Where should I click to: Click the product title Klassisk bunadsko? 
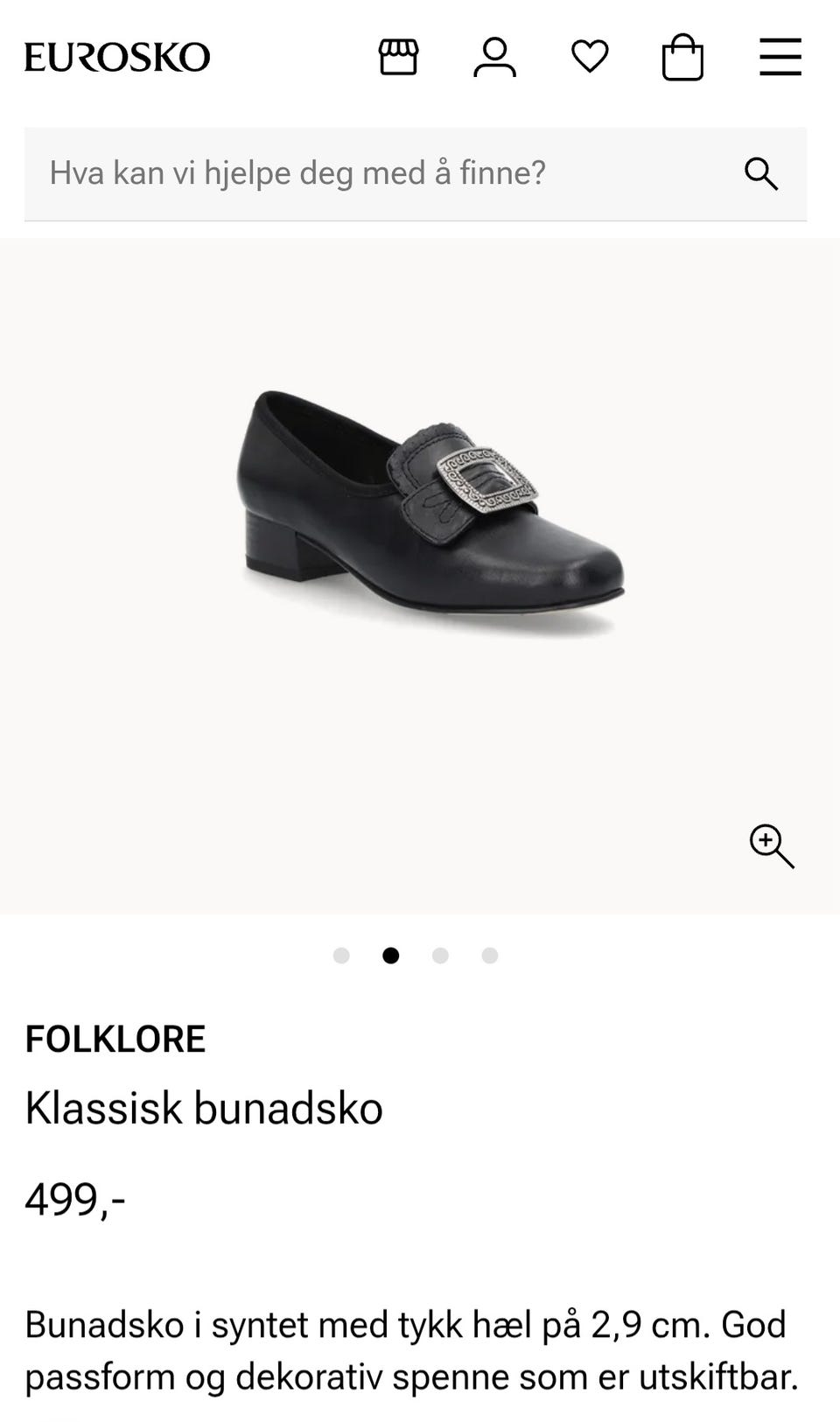click(x=203, y=1109)
